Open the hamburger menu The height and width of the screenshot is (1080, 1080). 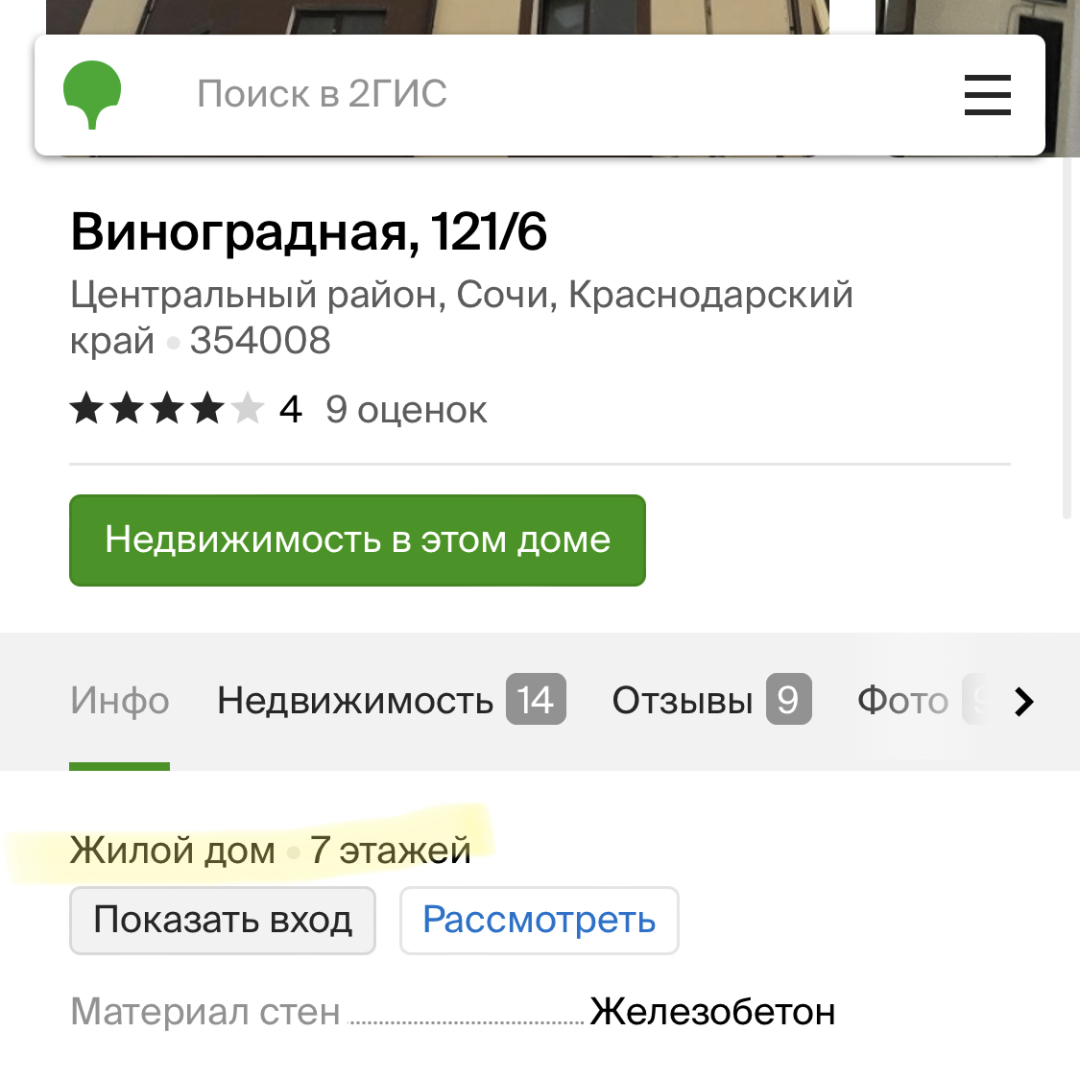[x=987, y=95]
